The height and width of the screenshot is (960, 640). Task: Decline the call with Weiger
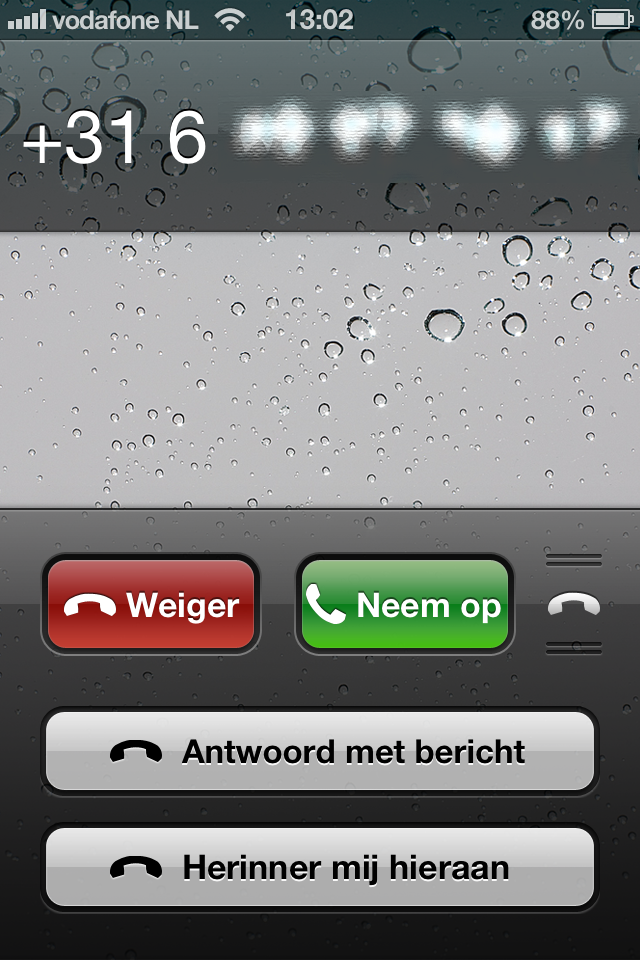(x=151, y=605)
